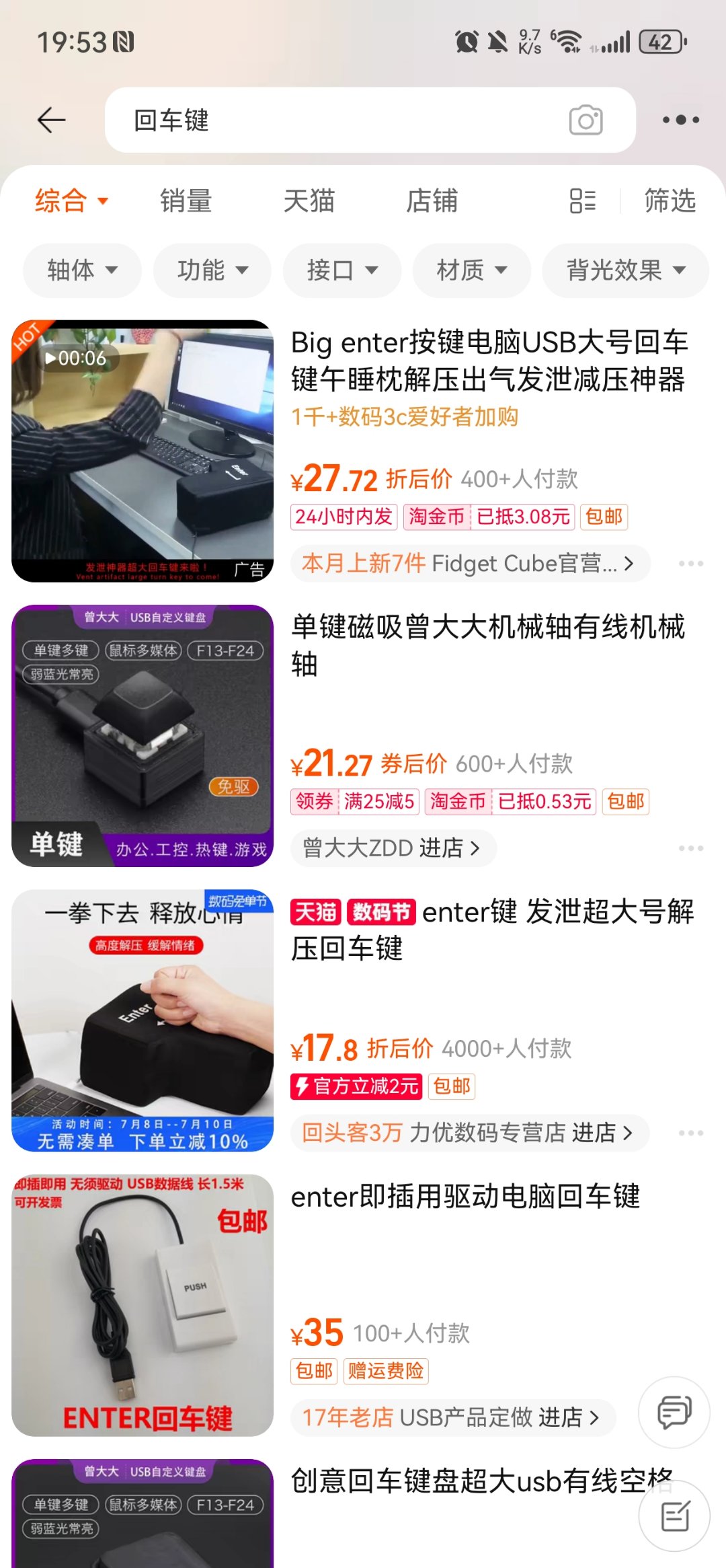Tap the 回车键 search box
The width and height of the screenshot is (726, 1568).
point(336,120)
